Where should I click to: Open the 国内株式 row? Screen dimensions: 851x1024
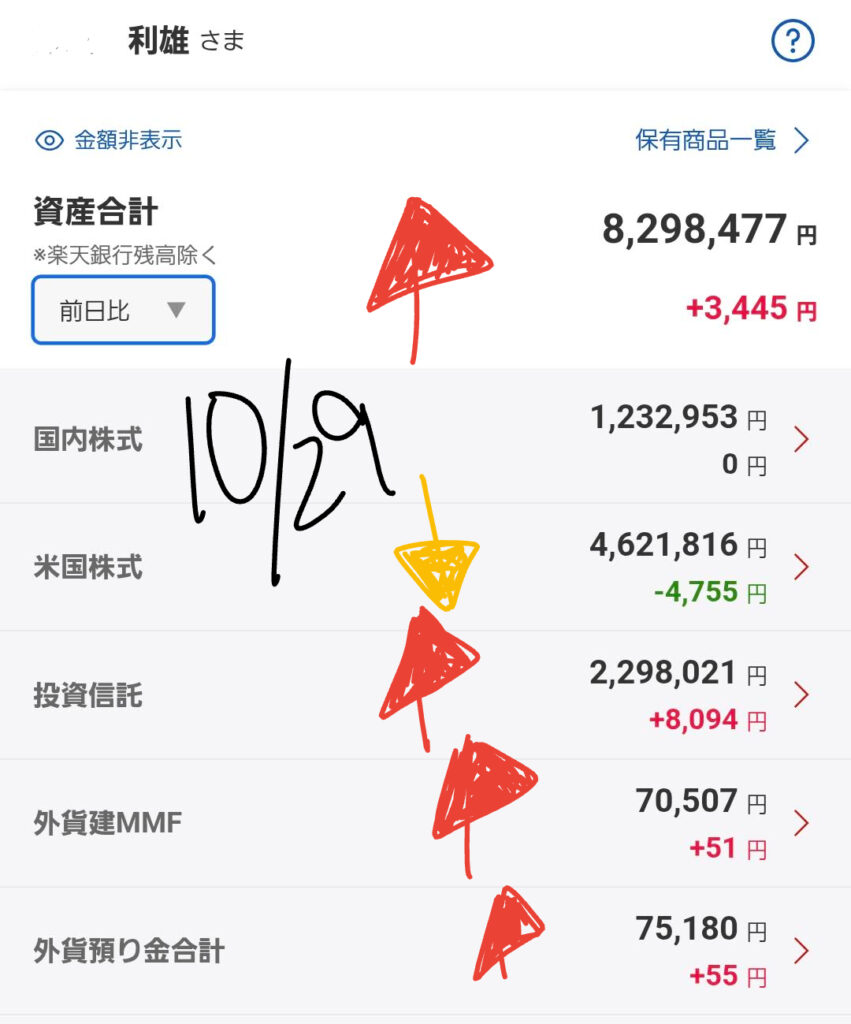click(x=425, y=438)
